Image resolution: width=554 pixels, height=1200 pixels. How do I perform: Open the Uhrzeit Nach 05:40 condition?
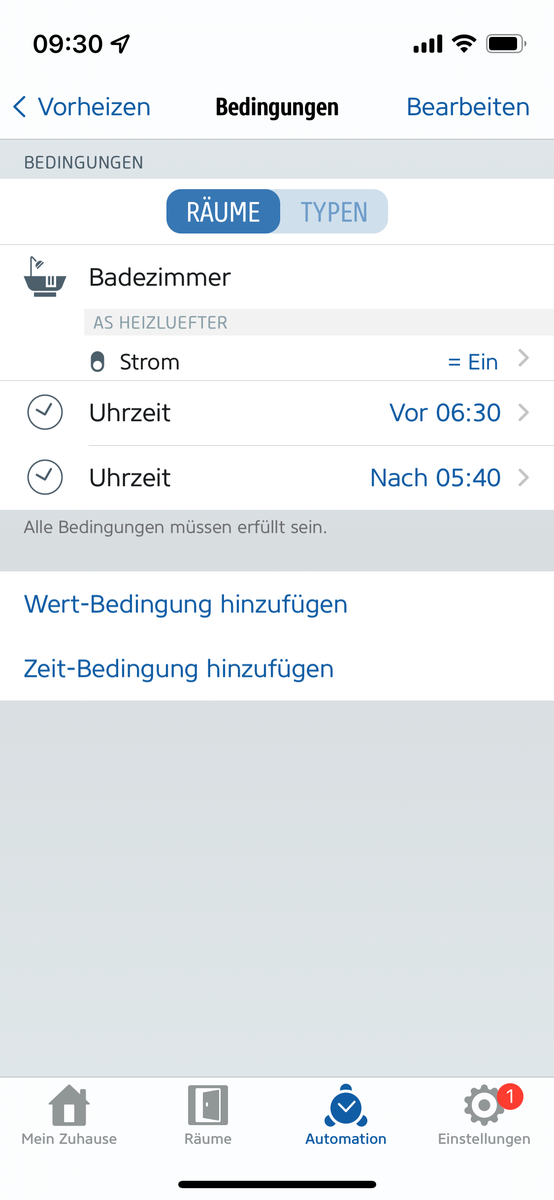(x=277, y=478)
